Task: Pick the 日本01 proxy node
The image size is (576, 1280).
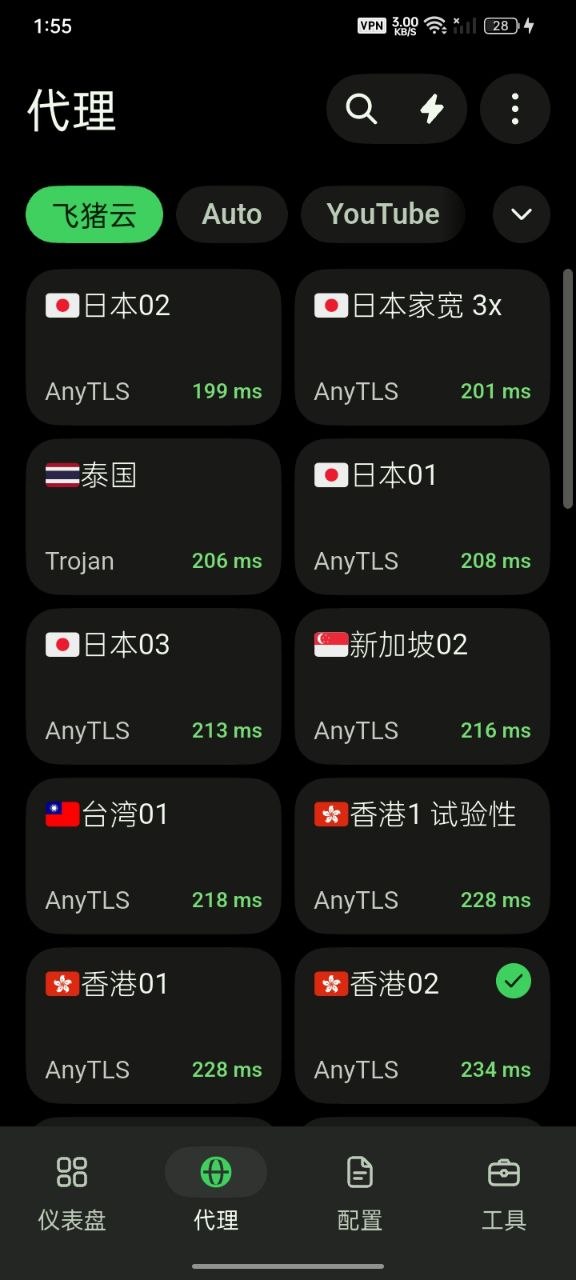Action: pyautogui.click(x=422, y=517)
